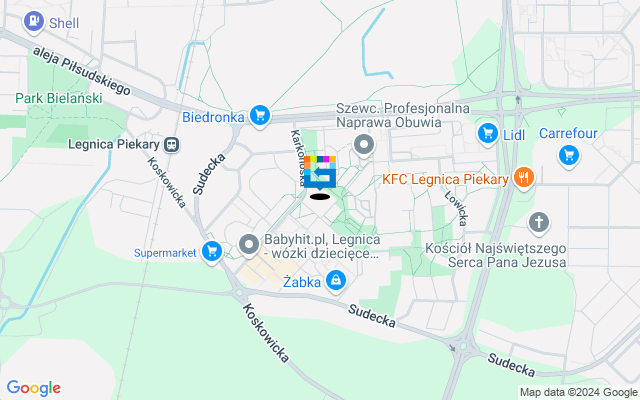Screen dimensions: 640x400
Task: Open Szewc. Profesjonalna Naprawa Obuwia pin
Action: pyautogui.click(x=364, y=146)
